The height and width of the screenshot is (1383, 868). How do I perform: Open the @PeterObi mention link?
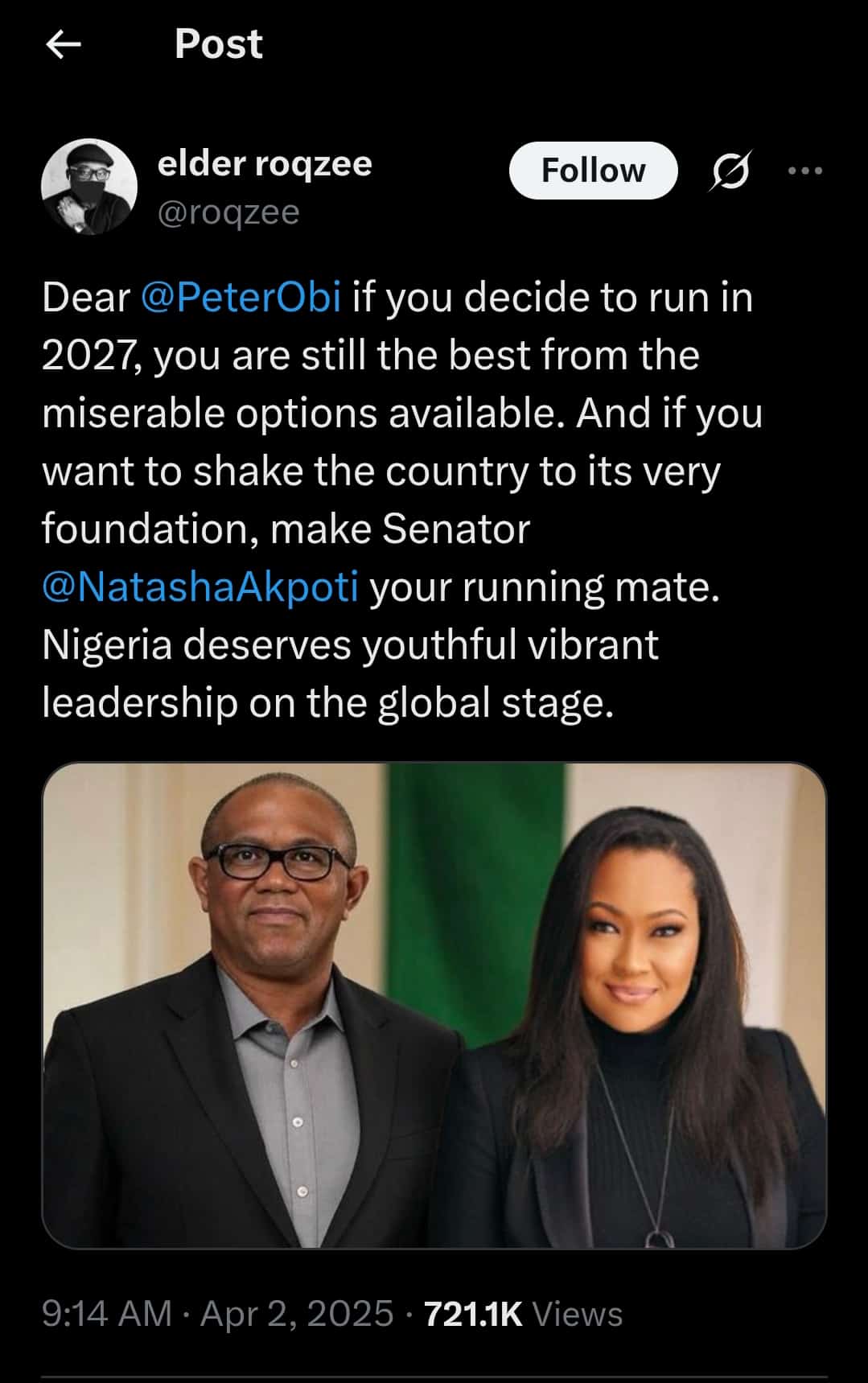(241, 297)
